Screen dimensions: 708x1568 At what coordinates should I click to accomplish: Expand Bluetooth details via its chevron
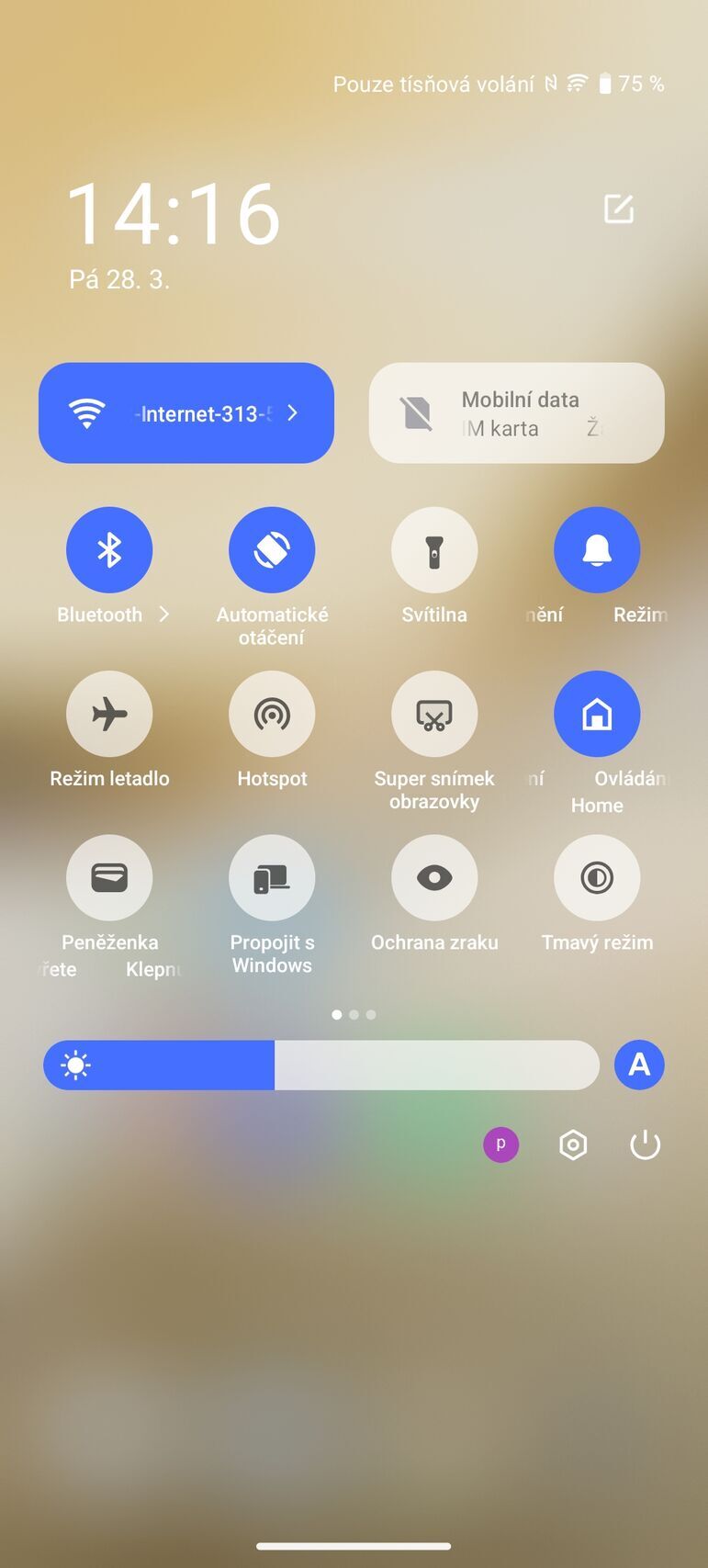point(165,615)
